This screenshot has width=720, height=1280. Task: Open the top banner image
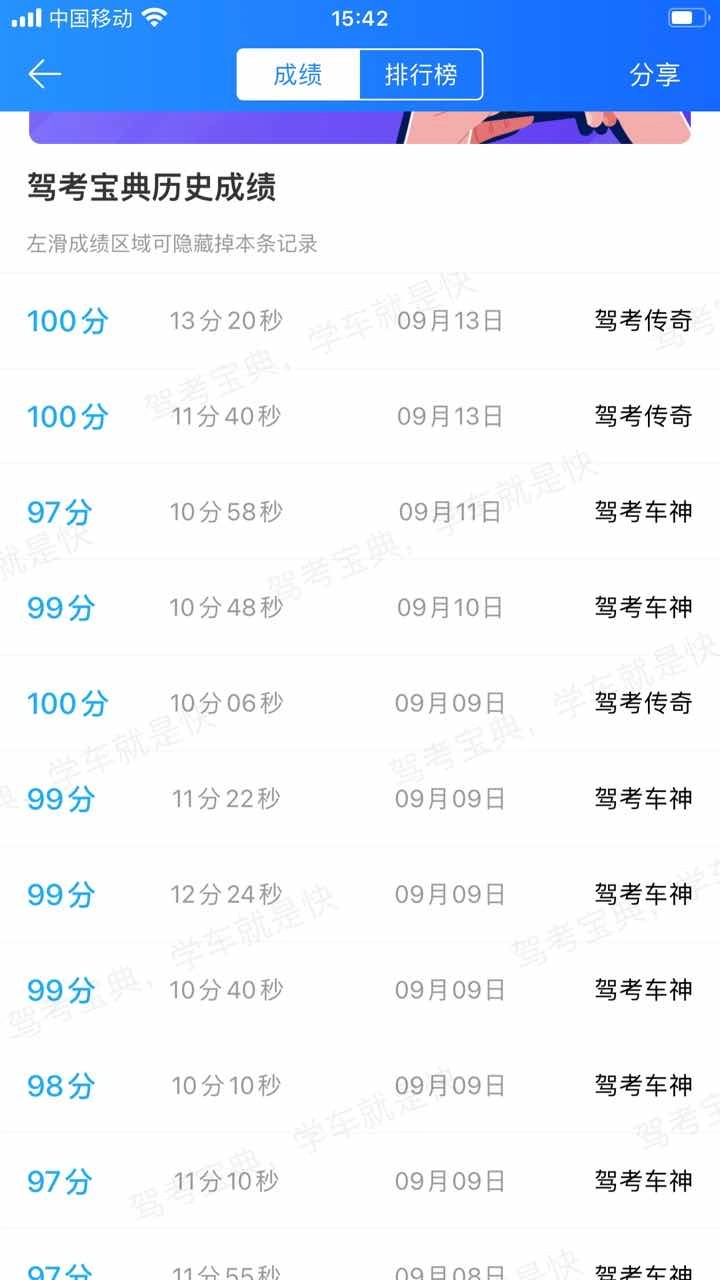tap(360, 127)
